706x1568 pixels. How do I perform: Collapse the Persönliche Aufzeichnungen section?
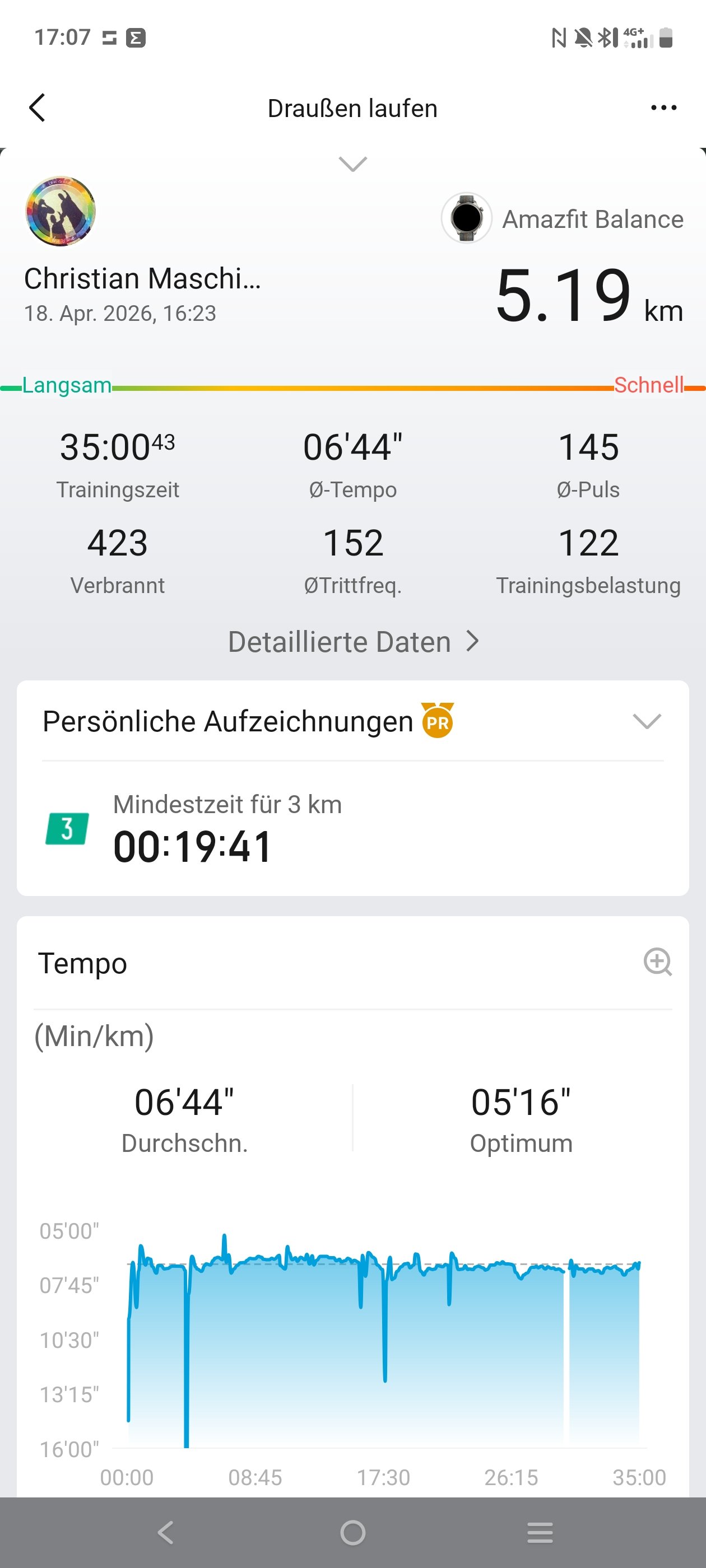[646, 721]
